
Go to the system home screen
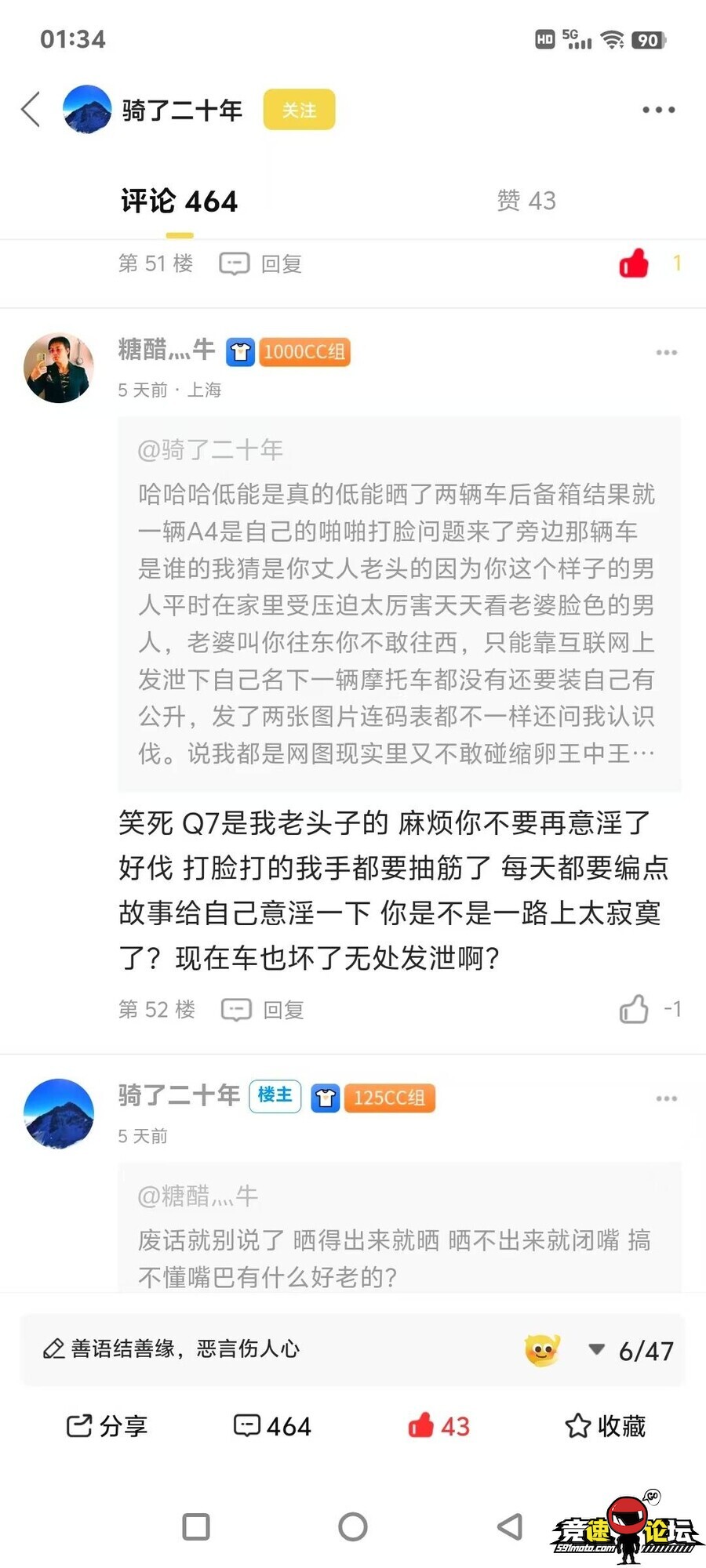point(353,1526)
